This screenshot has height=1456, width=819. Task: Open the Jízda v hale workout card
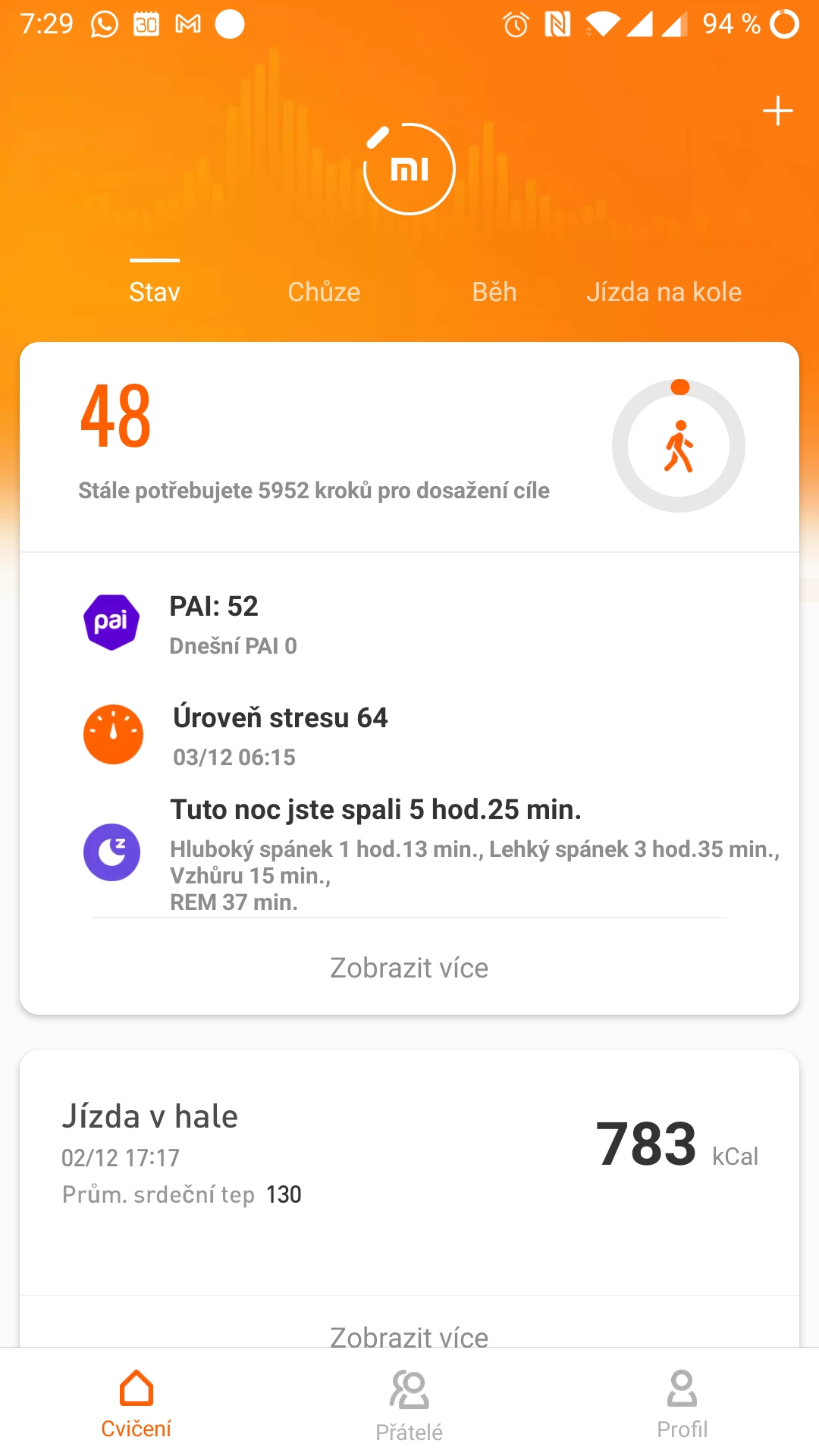[x=409, y=1154]
